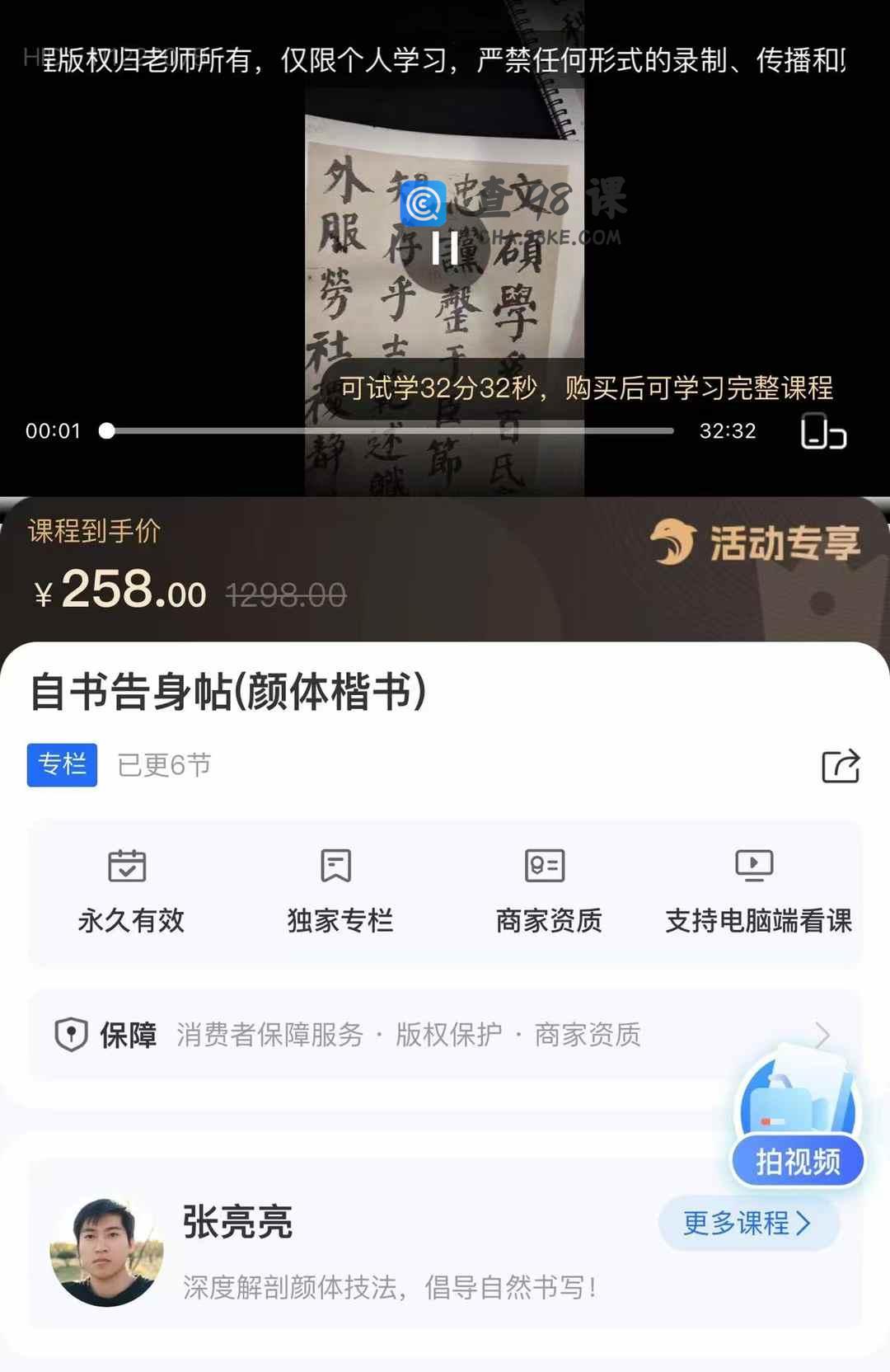This screenshot has height=1372, width=890.
Task: Share the 自书告身帖 course
Action: (841, 765)
